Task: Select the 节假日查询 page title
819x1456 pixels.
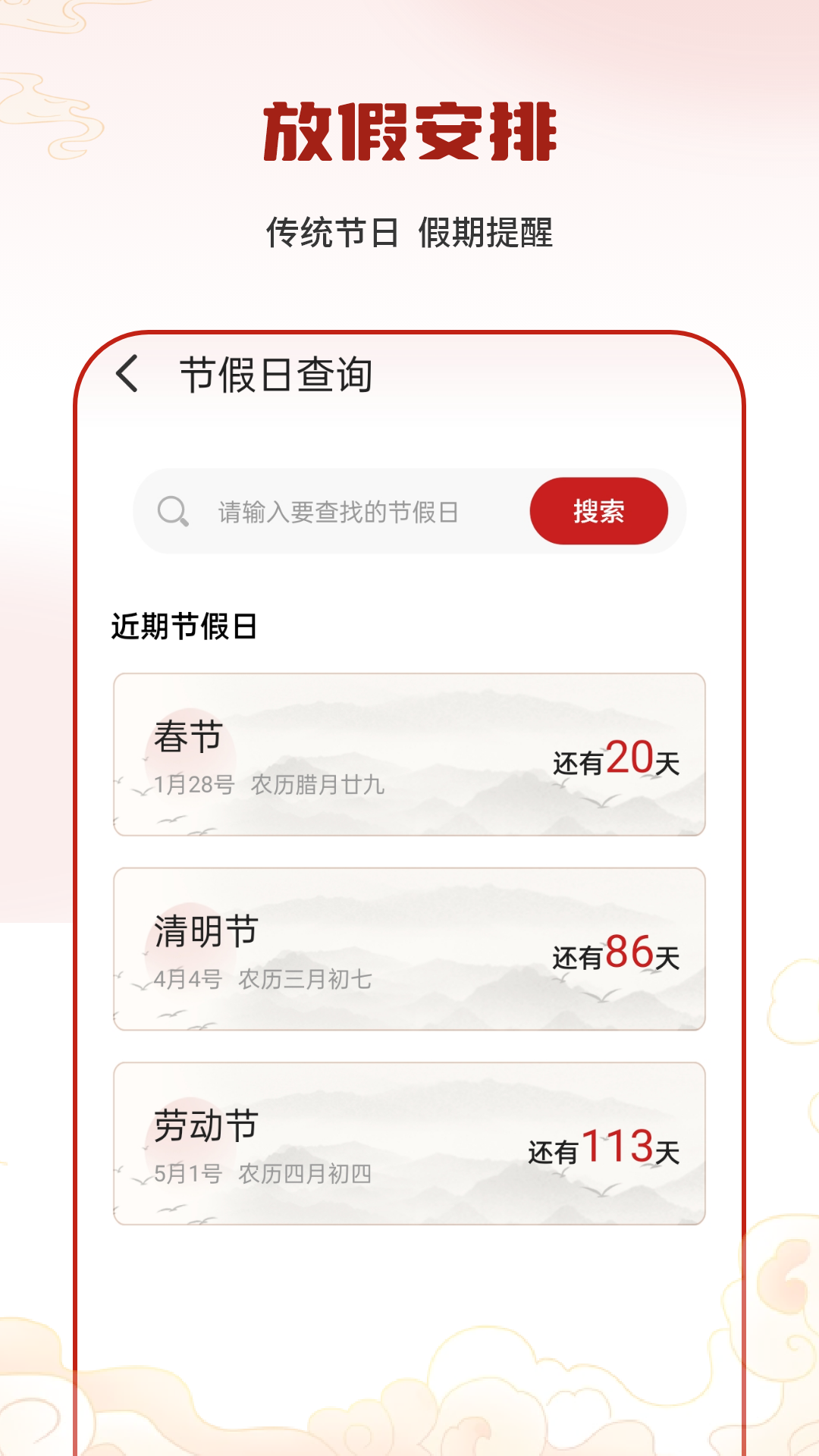Action: [277, 374]
